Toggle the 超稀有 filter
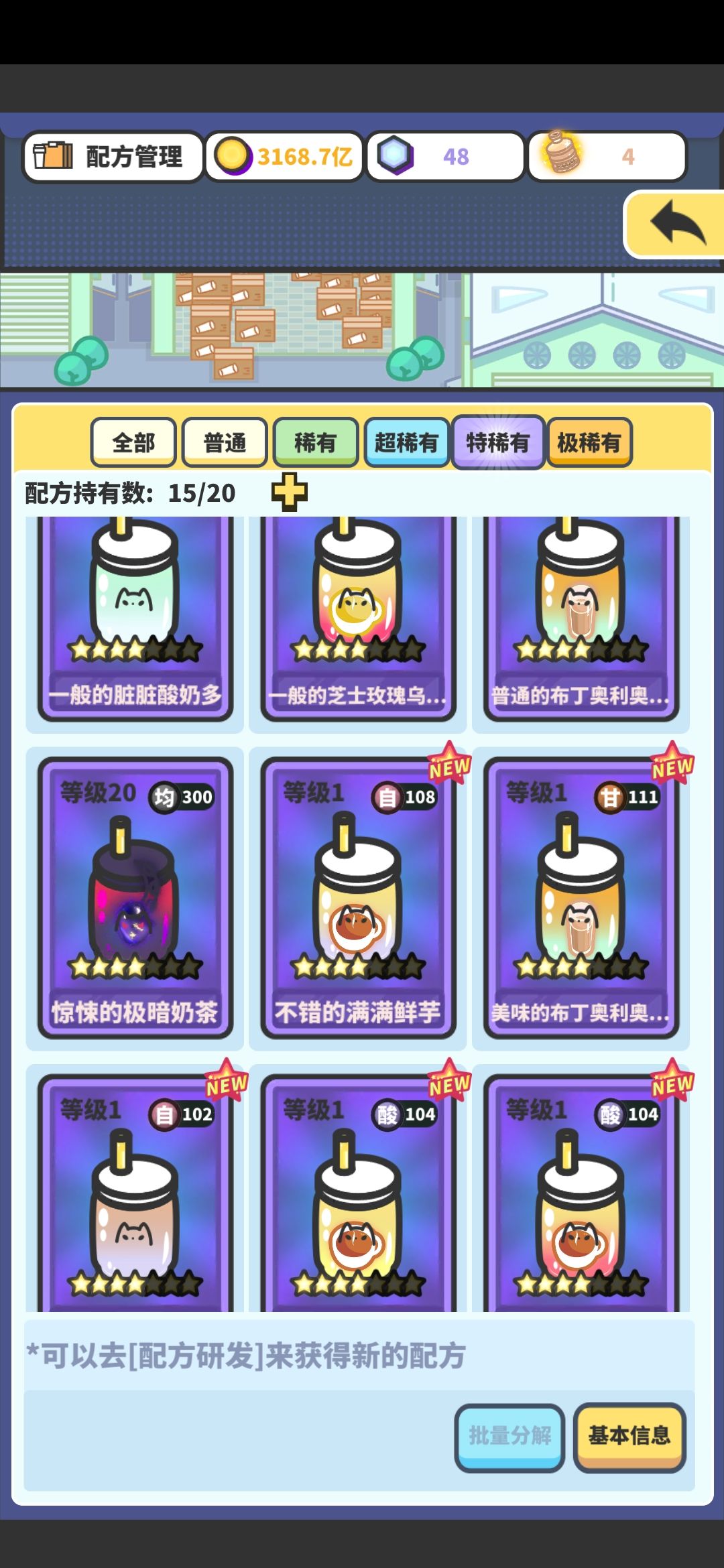Image resolution: width=724 pixels, height=1568 pixels. [x=406, y=442]
